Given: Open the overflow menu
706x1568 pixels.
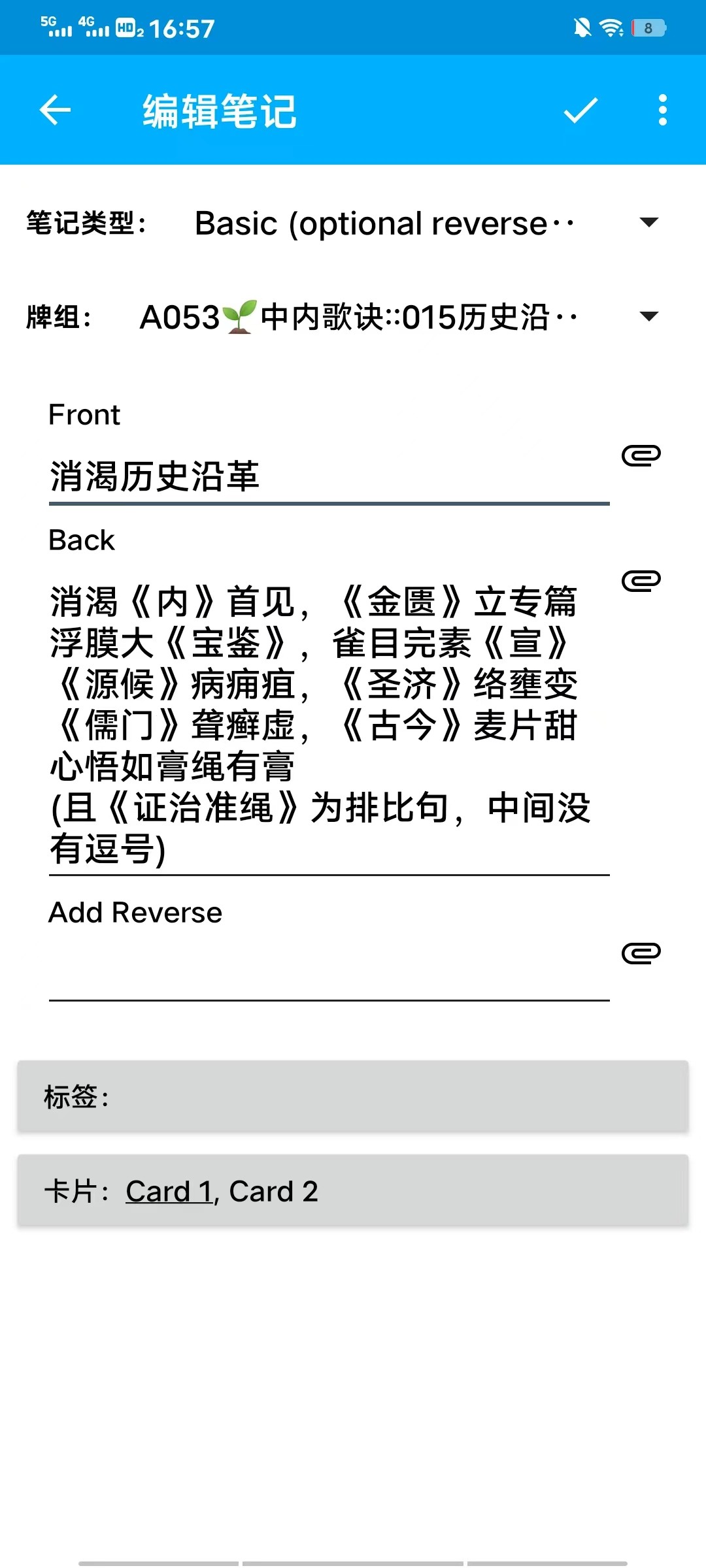Looking at the screenshot, I should point(662,110).
